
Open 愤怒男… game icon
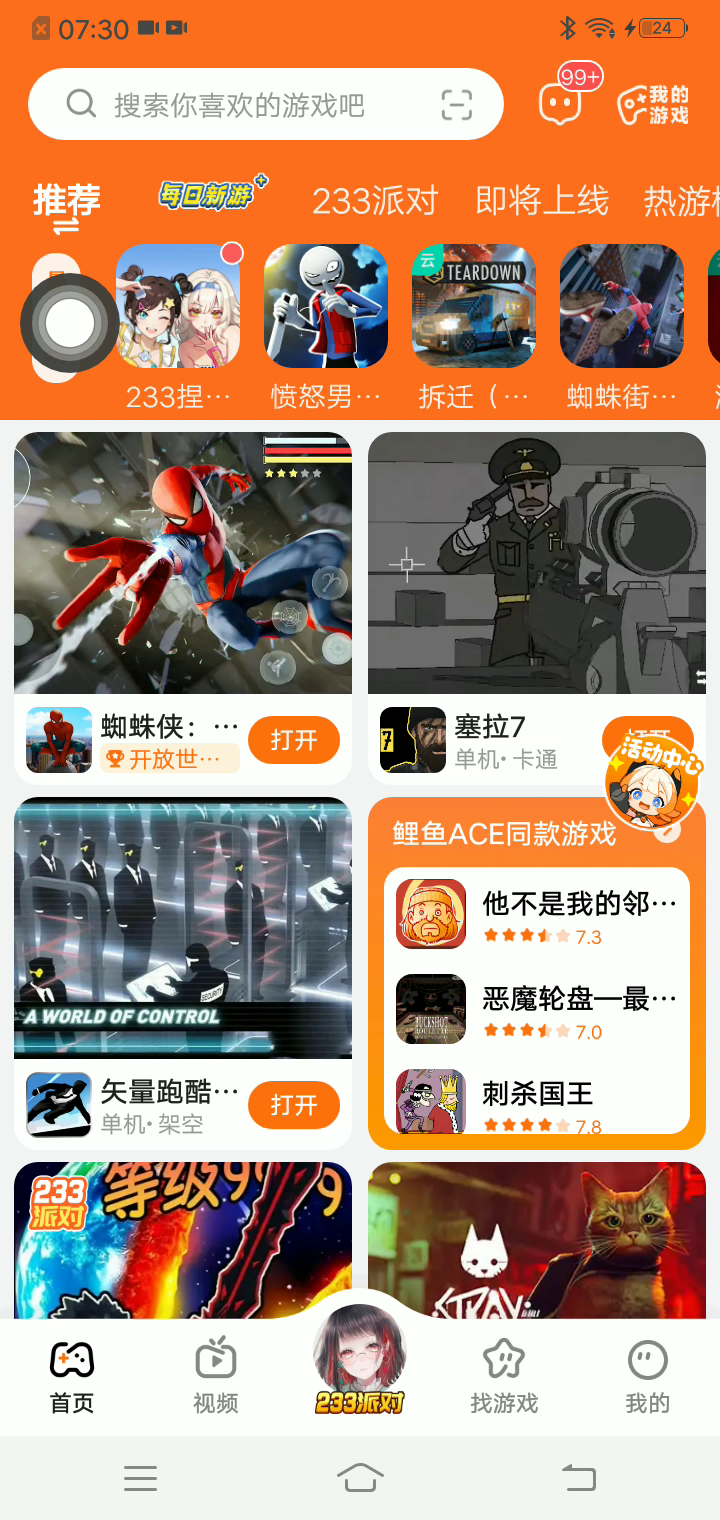326,308
